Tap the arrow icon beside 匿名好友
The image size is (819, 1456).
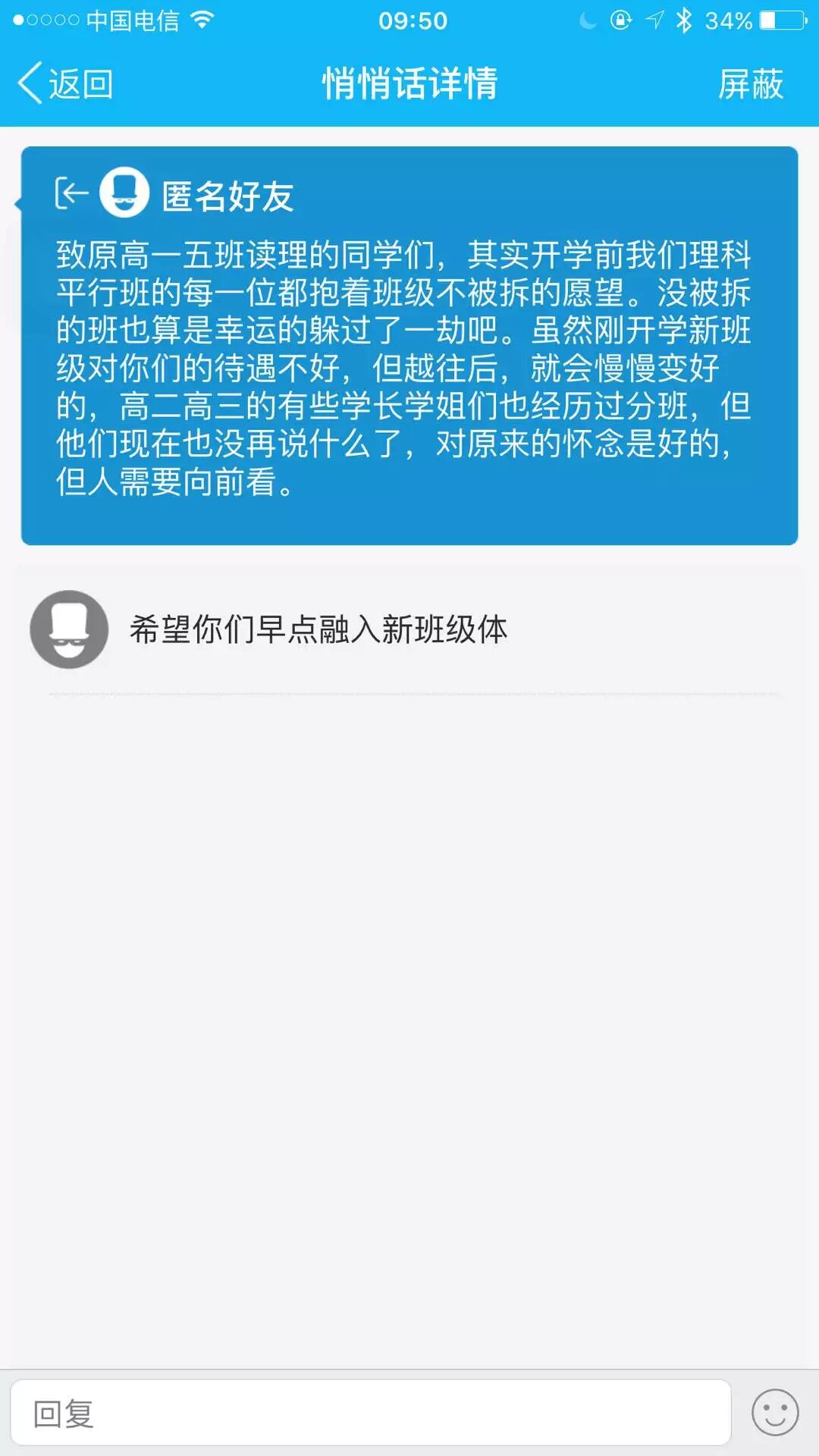point(71,193)
